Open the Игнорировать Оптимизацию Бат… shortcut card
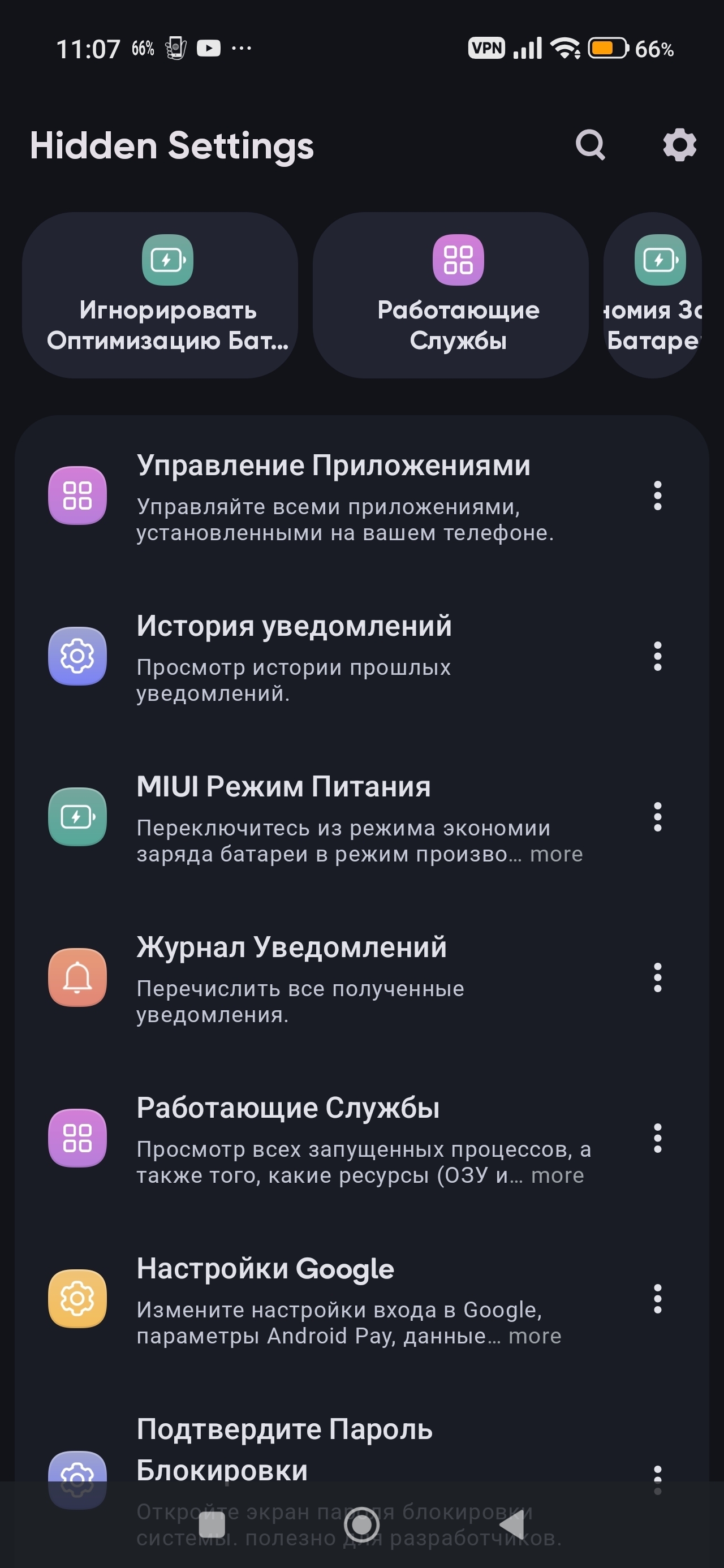The width and height of the screenshot is (724, 1568). [x=160, y=295]
